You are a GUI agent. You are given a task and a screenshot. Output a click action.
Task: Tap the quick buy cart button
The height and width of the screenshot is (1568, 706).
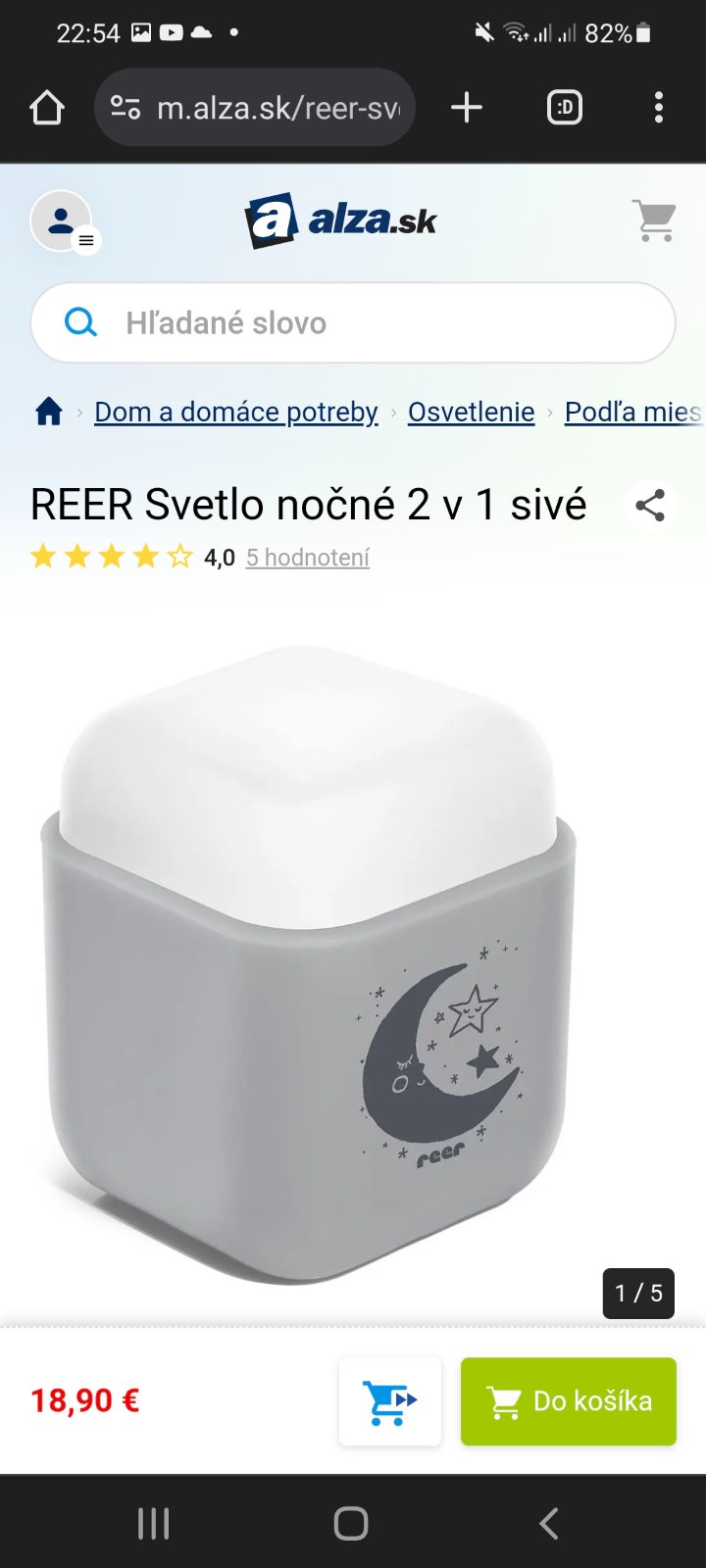tap(389, 1401)
